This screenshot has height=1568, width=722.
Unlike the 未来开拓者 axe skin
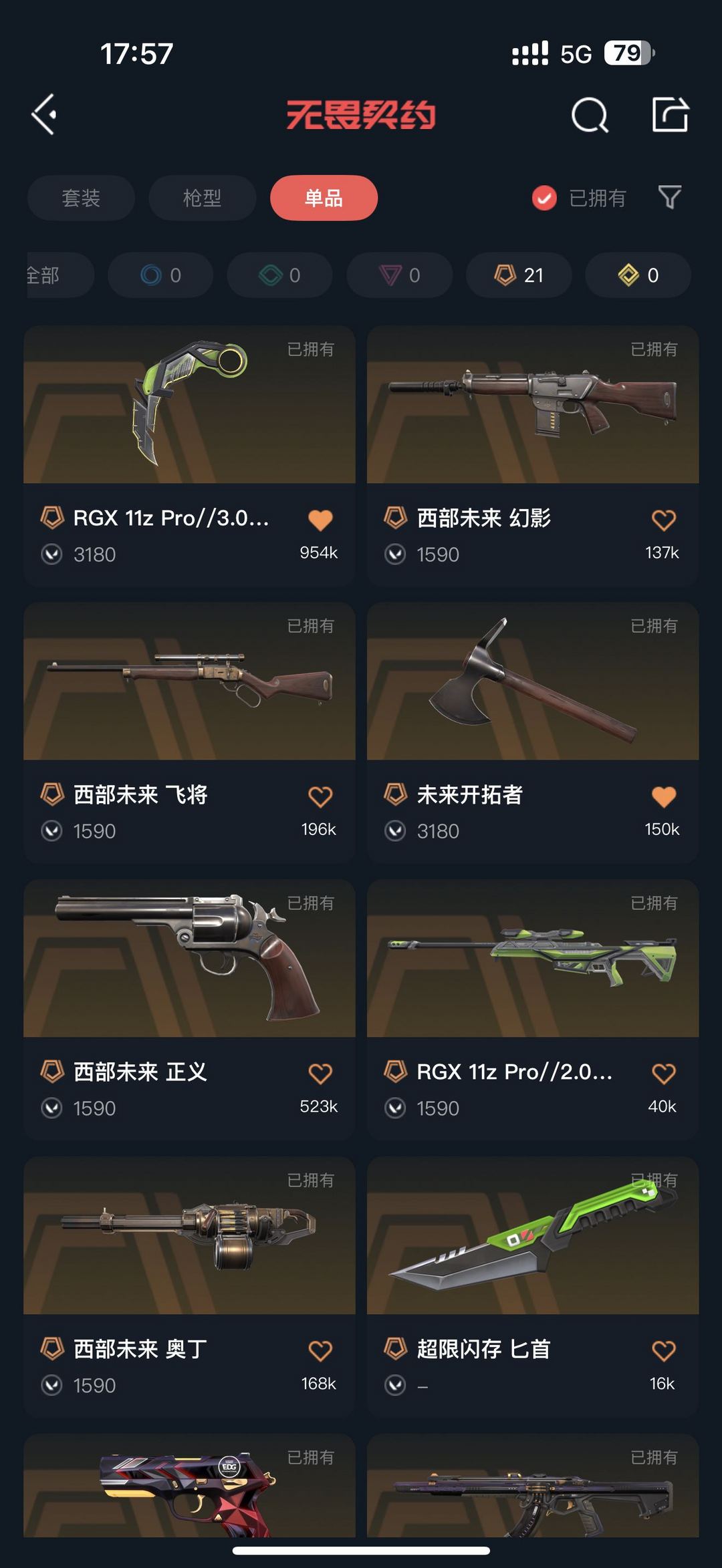663,796
